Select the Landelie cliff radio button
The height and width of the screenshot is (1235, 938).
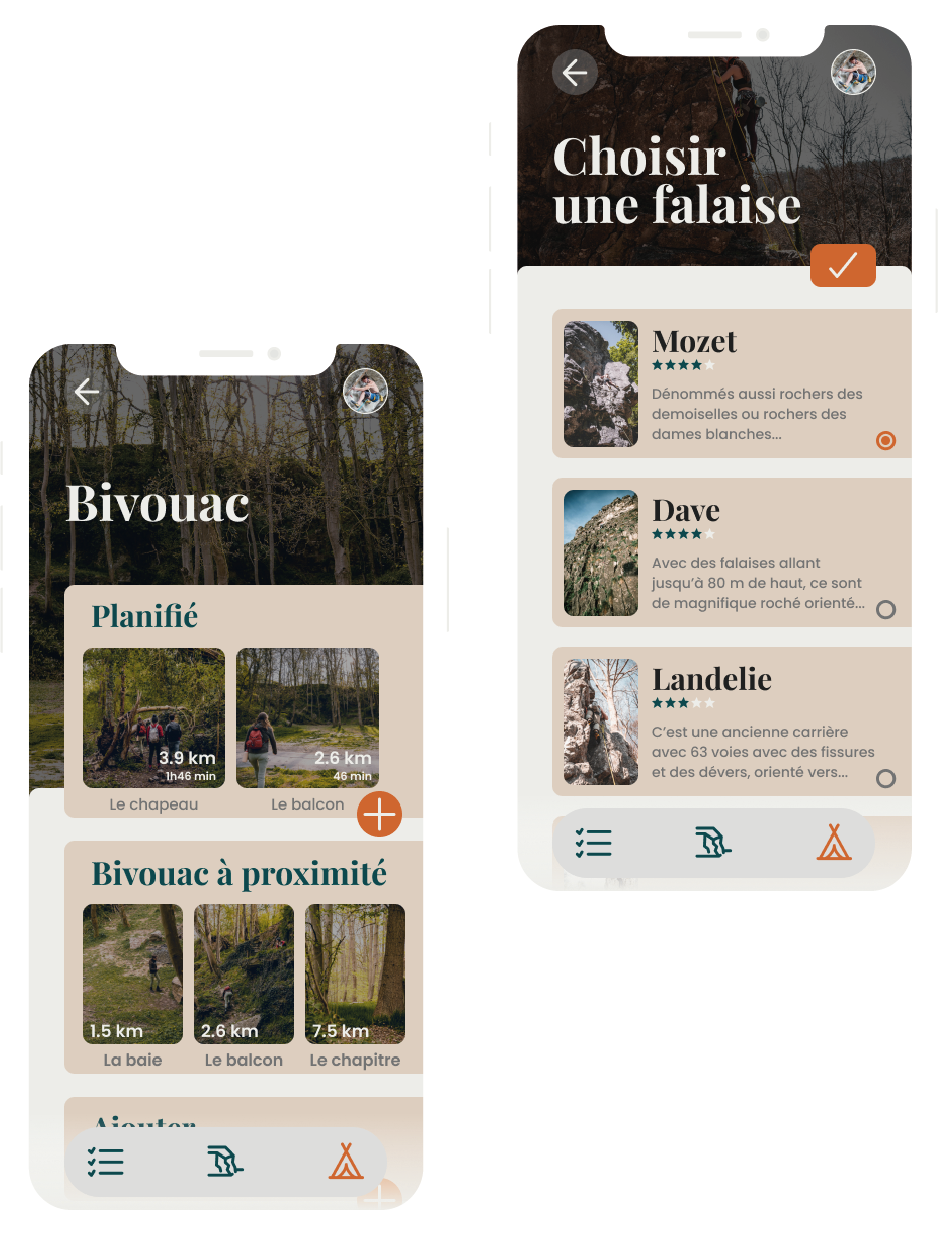click(x=886, y=778)
